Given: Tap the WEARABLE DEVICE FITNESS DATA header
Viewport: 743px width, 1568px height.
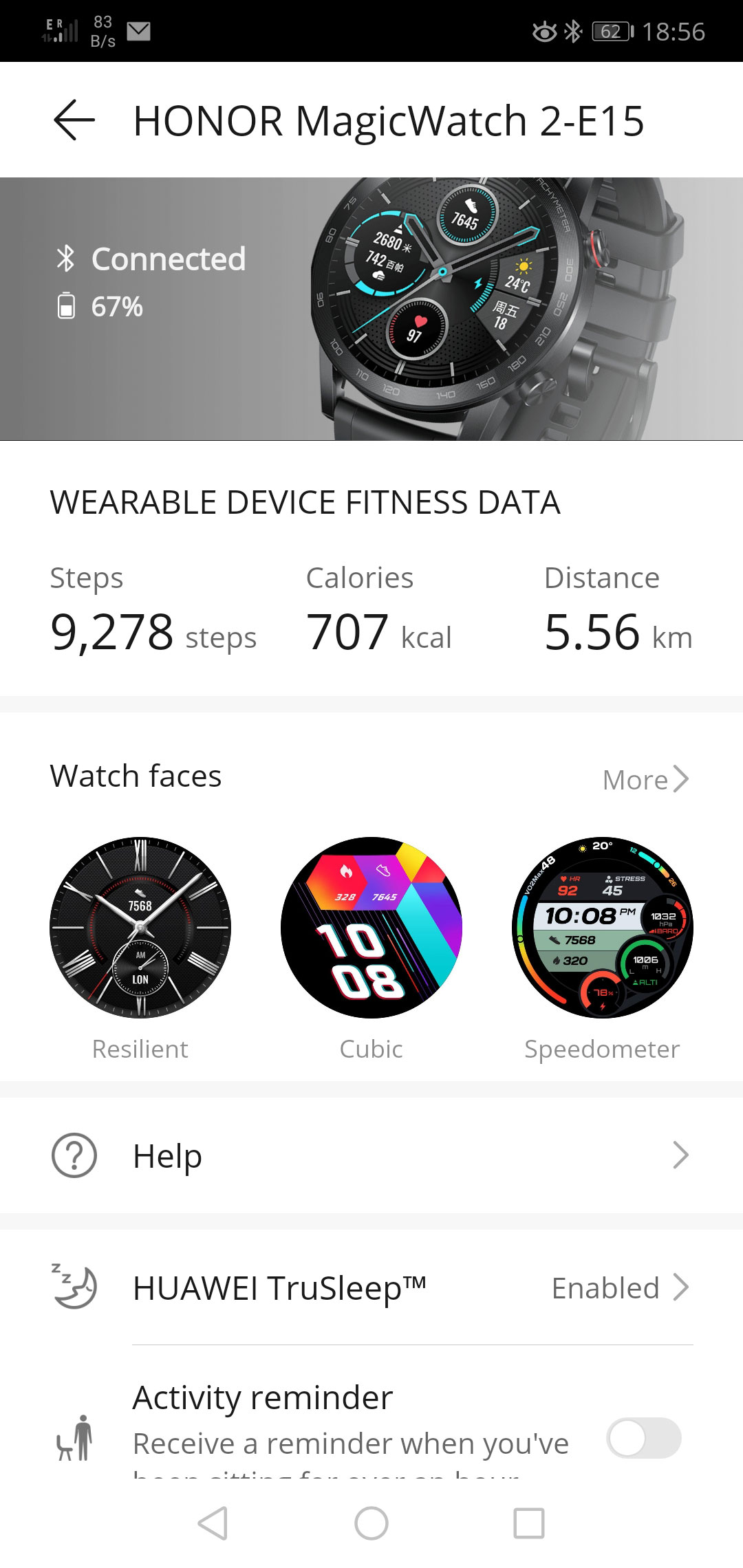Looking at the screenshot, I should [305, 503].
